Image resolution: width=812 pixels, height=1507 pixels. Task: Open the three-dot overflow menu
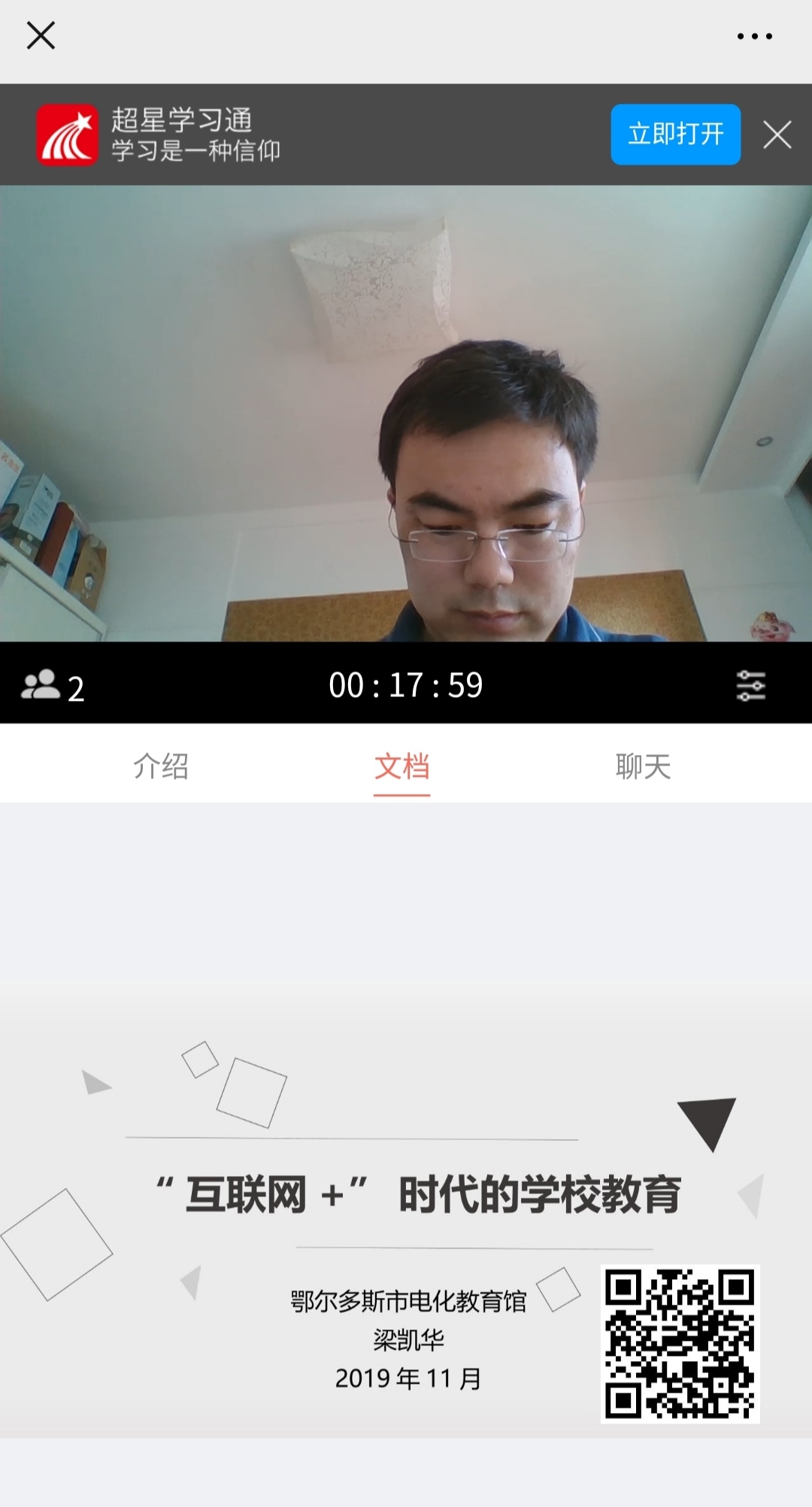(x=754, y=36)
